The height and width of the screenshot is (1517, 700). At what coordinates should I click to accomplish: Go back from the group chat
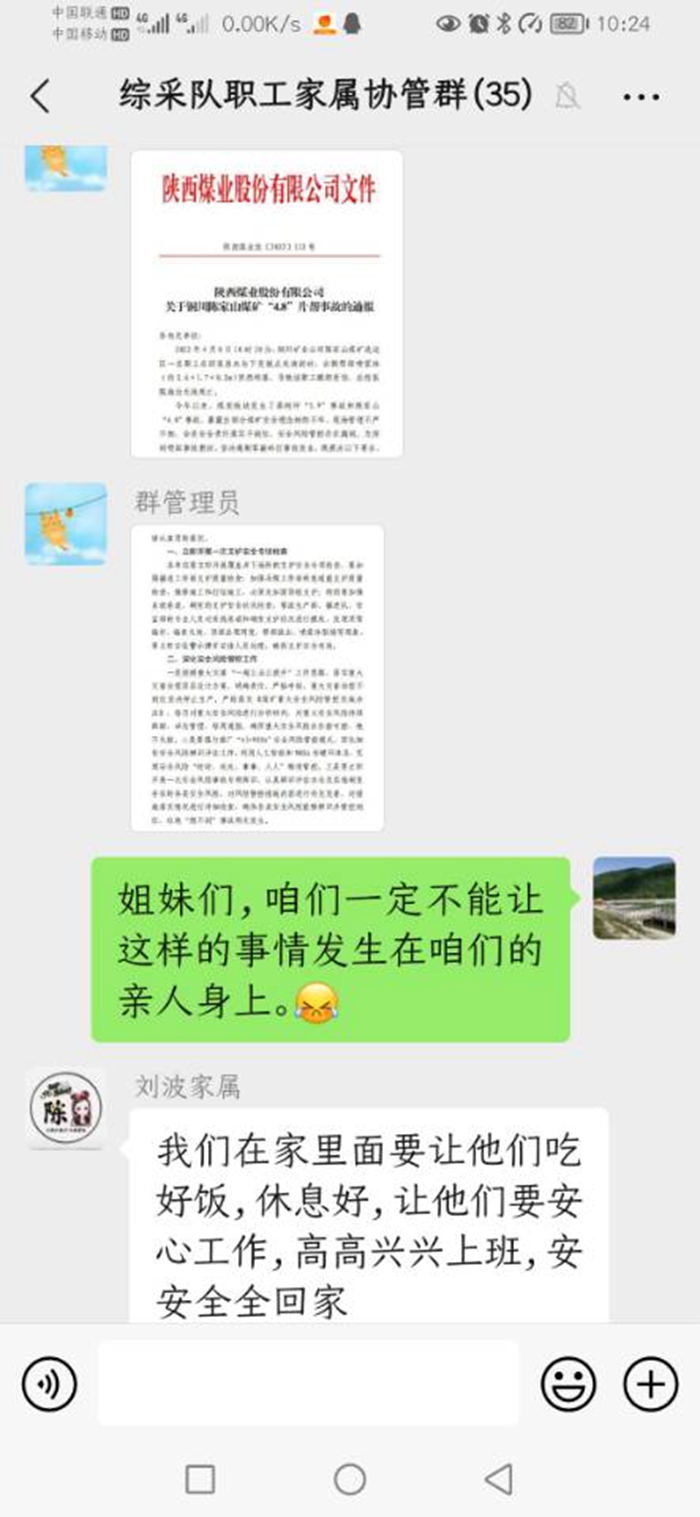tap(40, 97)
